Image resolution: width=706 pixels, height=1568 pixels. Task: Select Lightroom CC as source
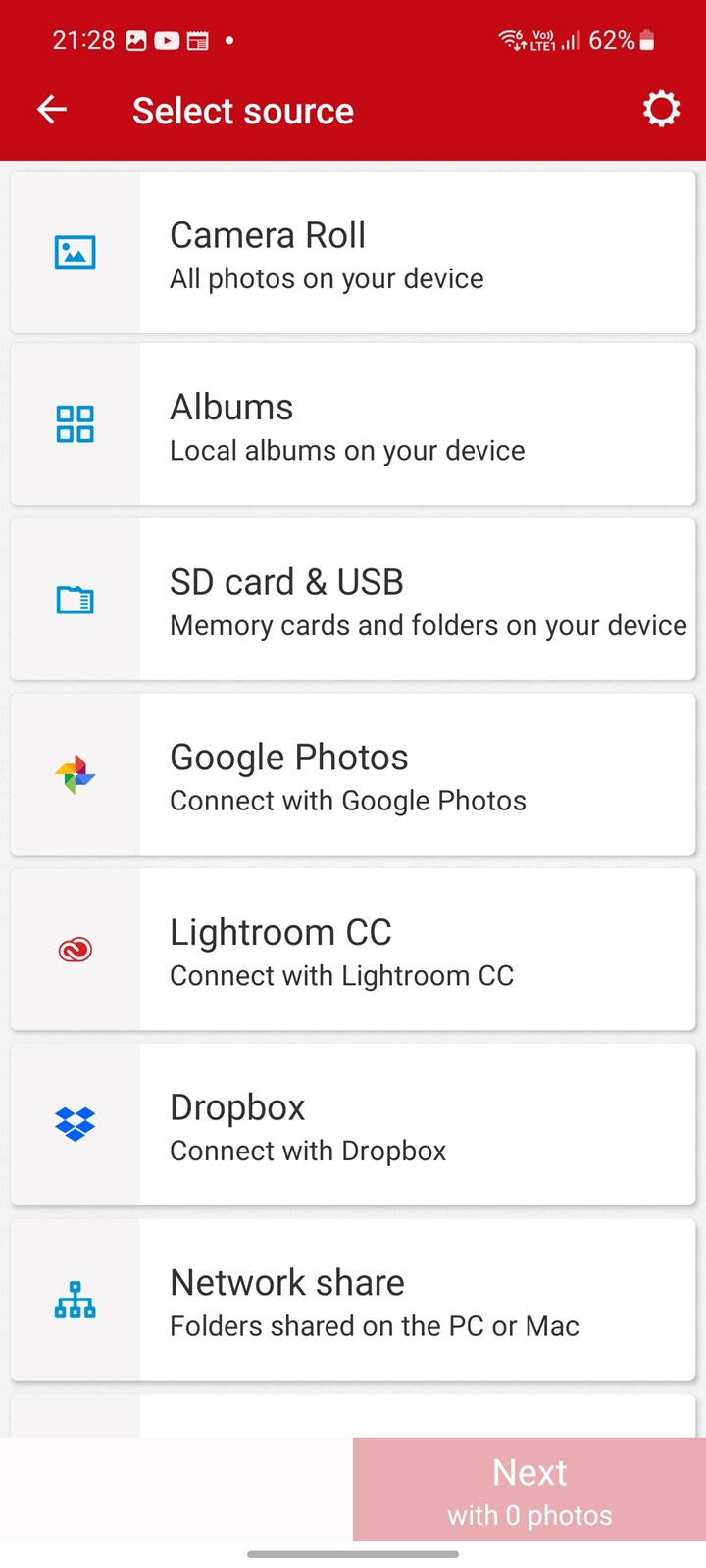[x=353, y=950]
